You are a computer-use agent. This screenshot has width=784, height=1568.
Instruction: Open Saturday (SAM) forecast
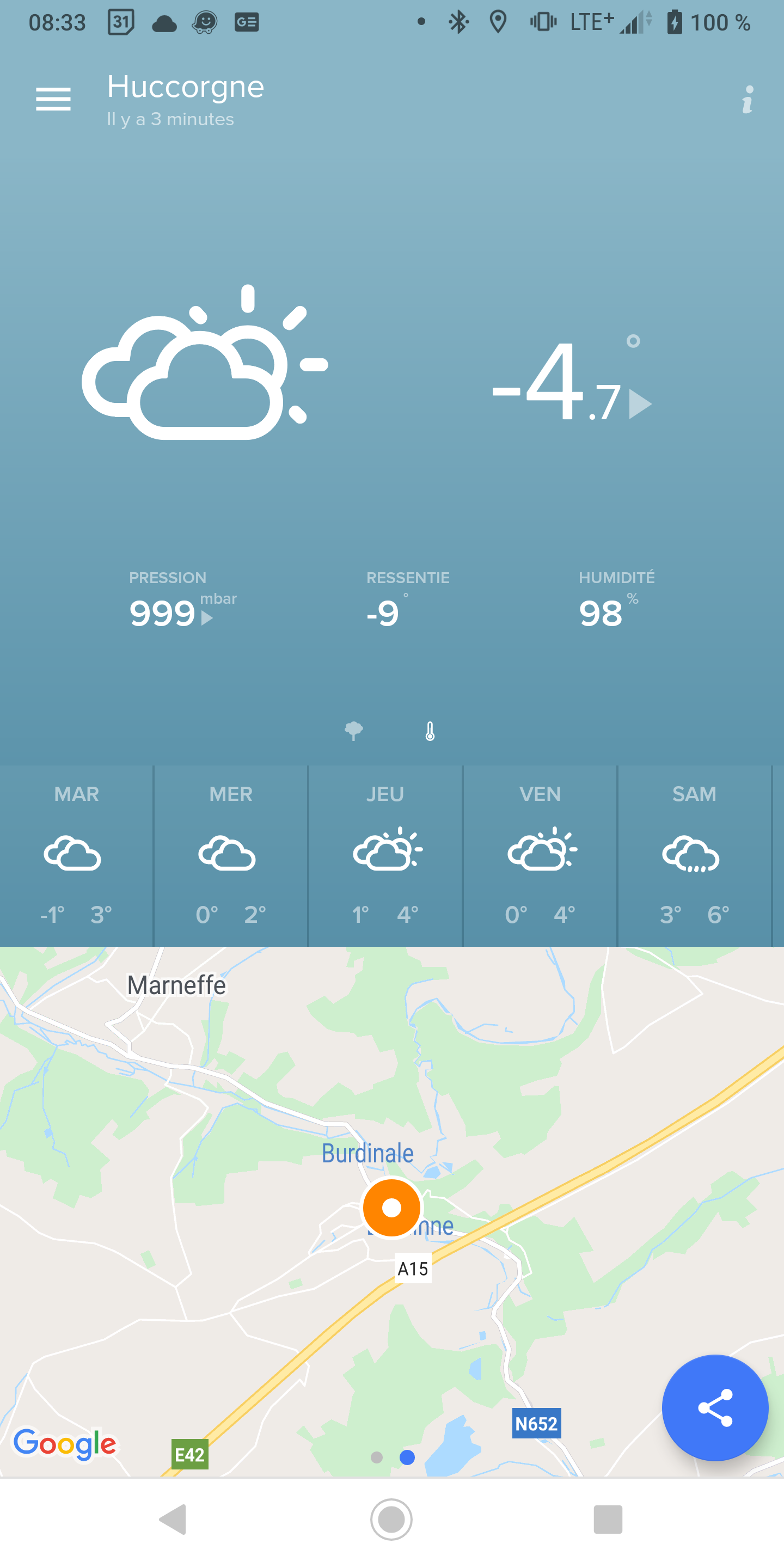pyautogui.click(x=695, y=855)
